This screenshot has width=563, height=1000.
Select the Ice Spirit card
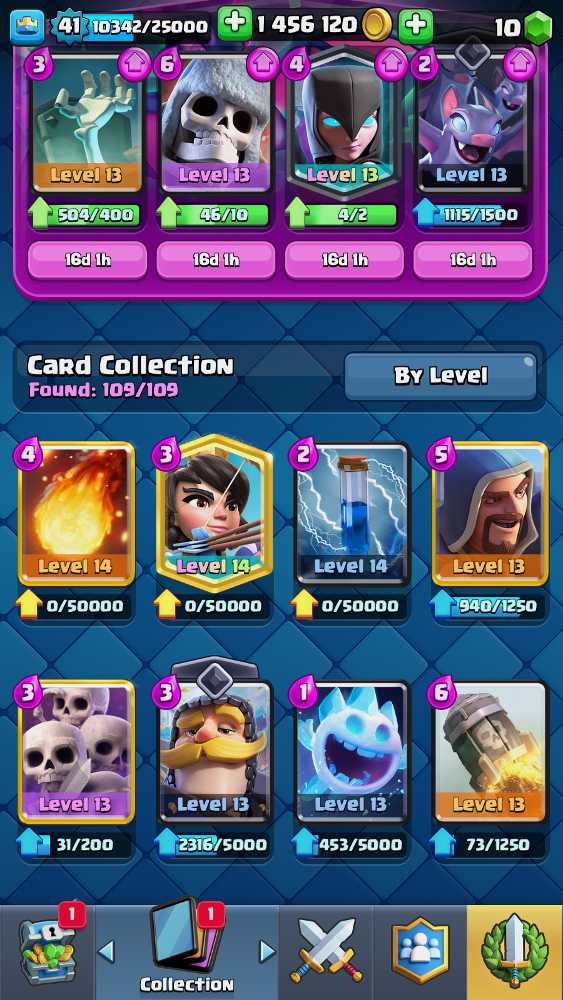point(352,751)
